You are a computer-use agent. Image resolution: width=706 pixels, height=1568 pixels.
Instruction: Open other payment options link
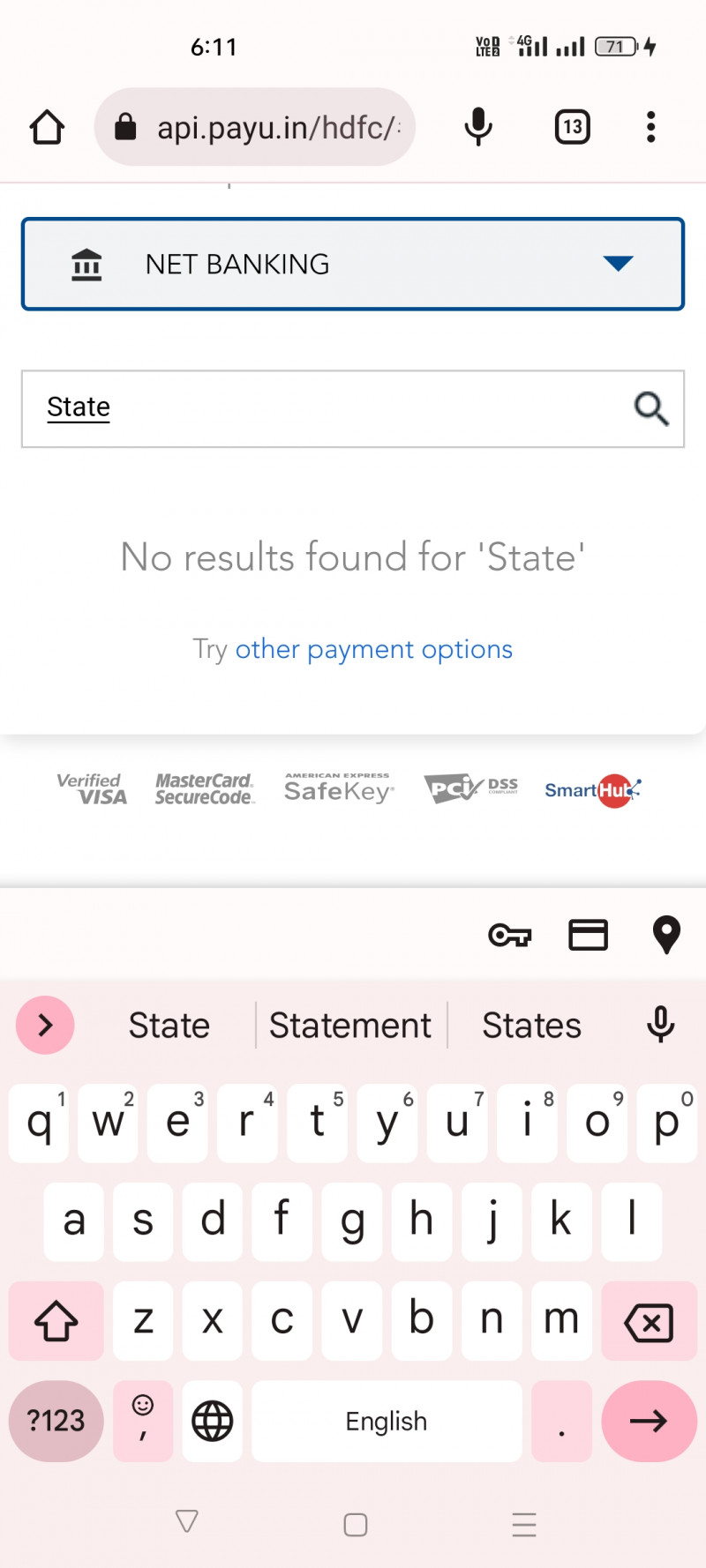(373, 649)
